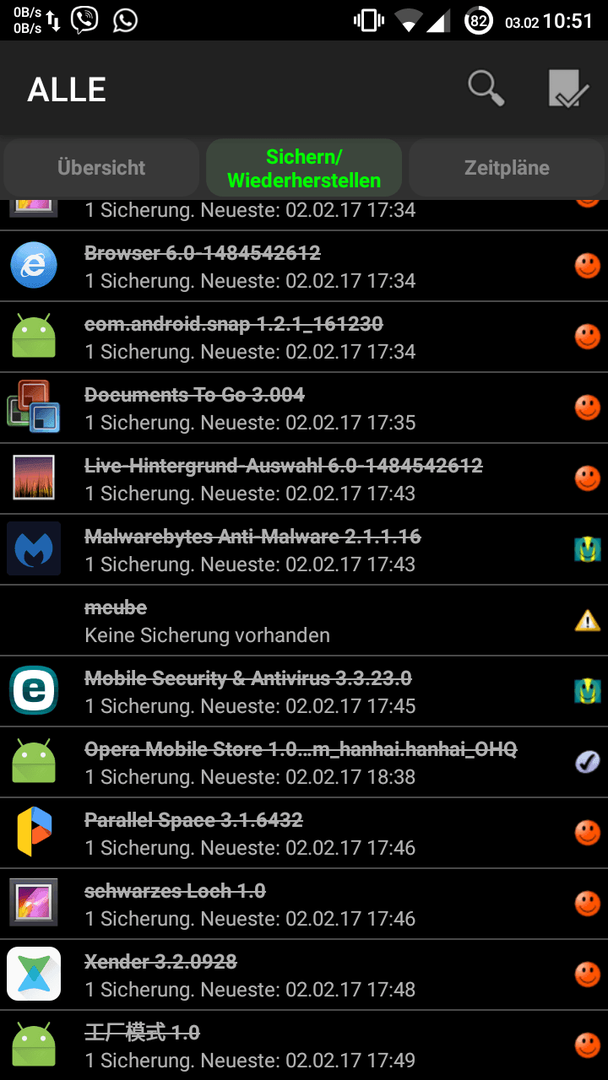Open schwarzes Loch 1.0 entry

point(304,904)
